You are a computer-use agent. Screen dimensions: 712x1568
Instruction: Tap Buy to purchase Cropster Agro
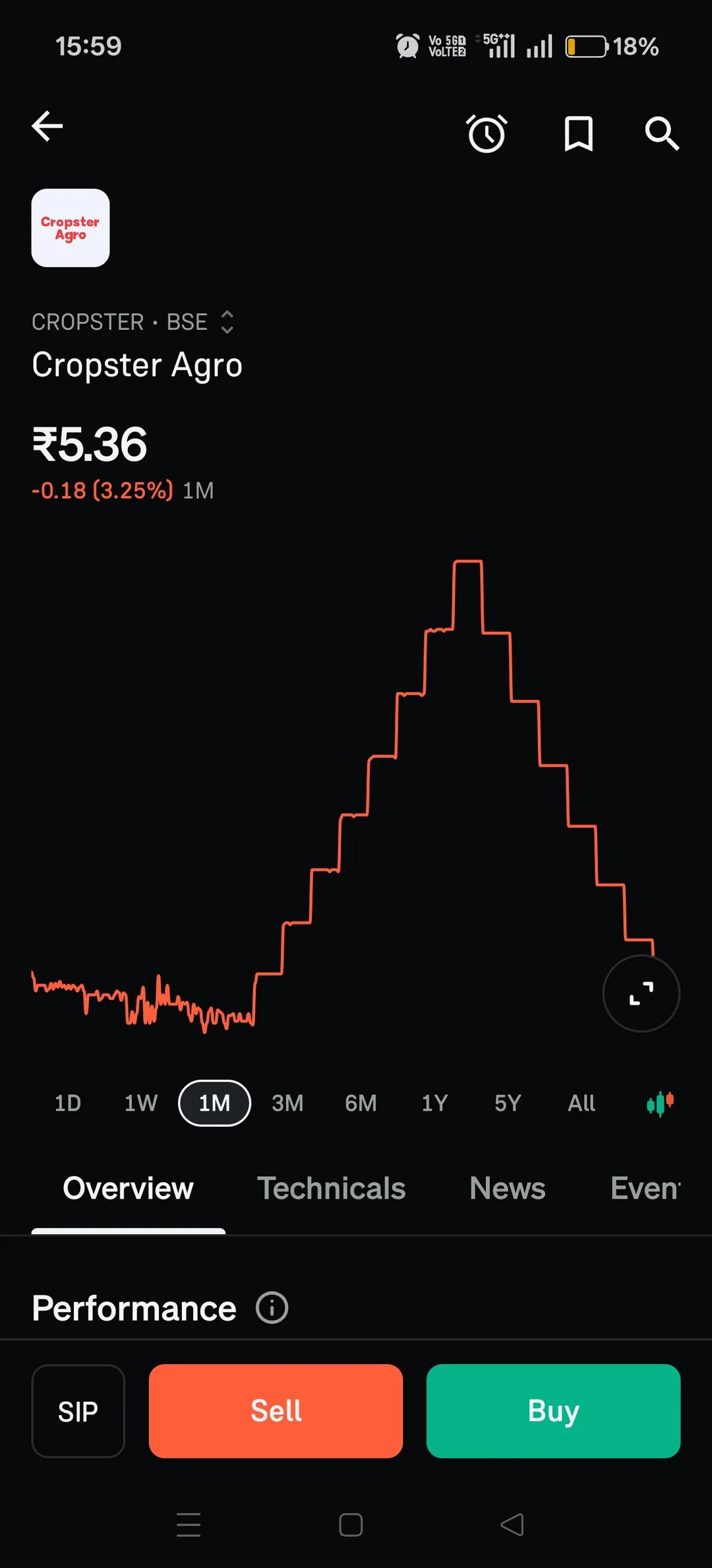553,1411
